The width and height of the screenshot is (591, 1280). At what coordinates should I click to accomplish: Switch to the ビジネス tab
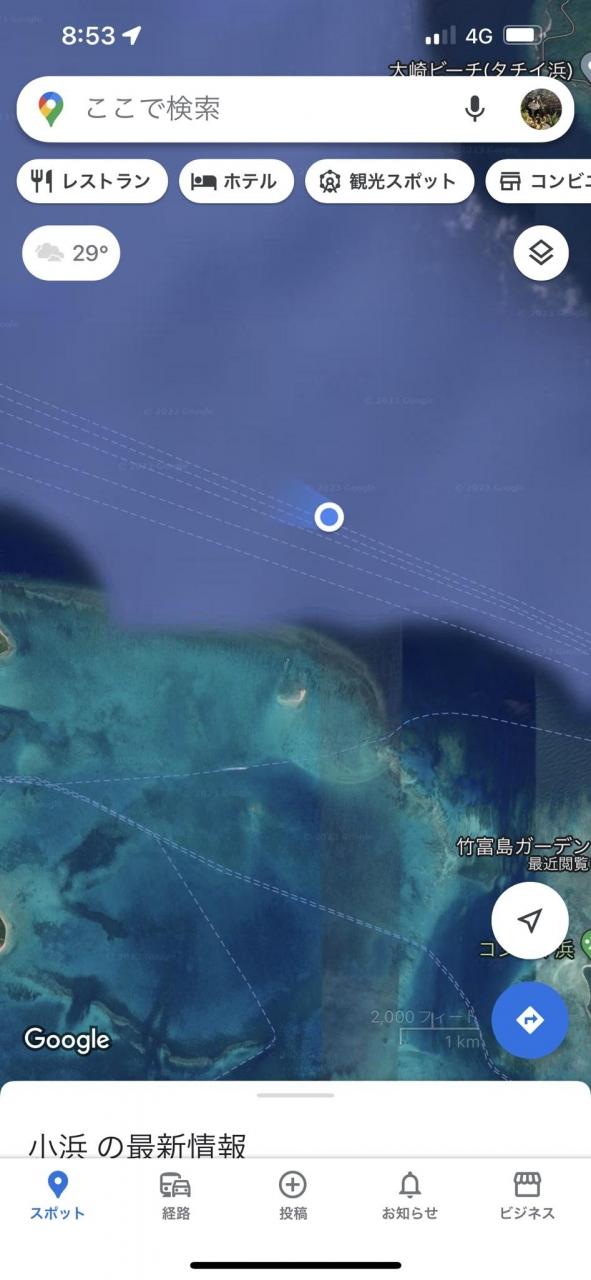coord(527,1197)
